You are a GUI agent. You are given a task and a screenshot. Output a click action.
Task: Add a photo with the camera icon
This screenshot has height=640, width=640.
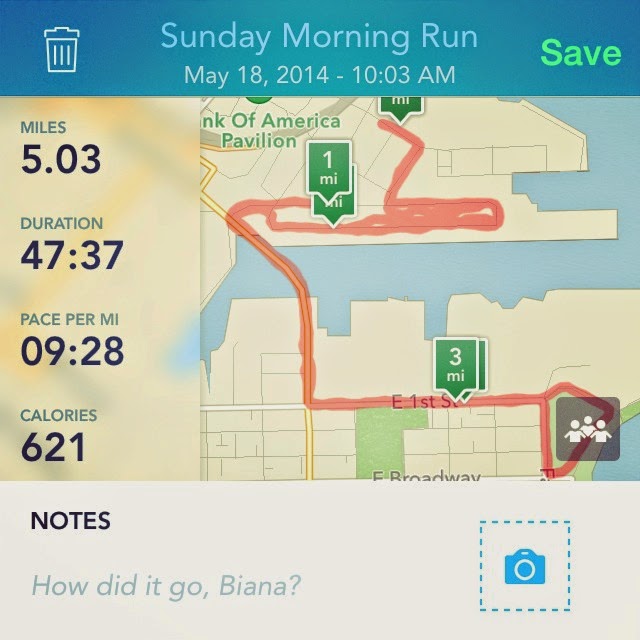(525, 566)
